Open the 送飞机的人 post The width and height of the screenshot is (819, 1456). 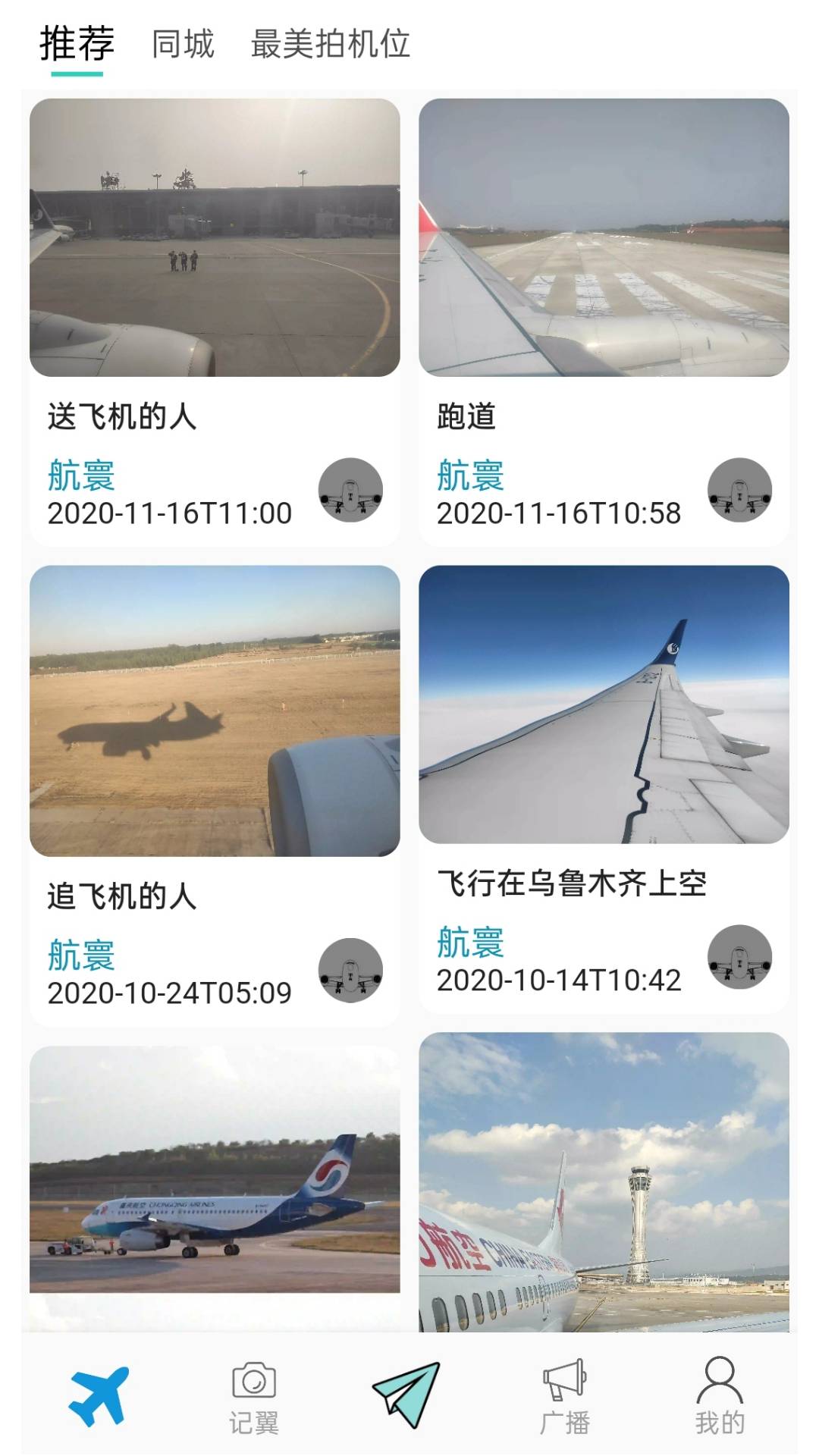coord(215,238)
